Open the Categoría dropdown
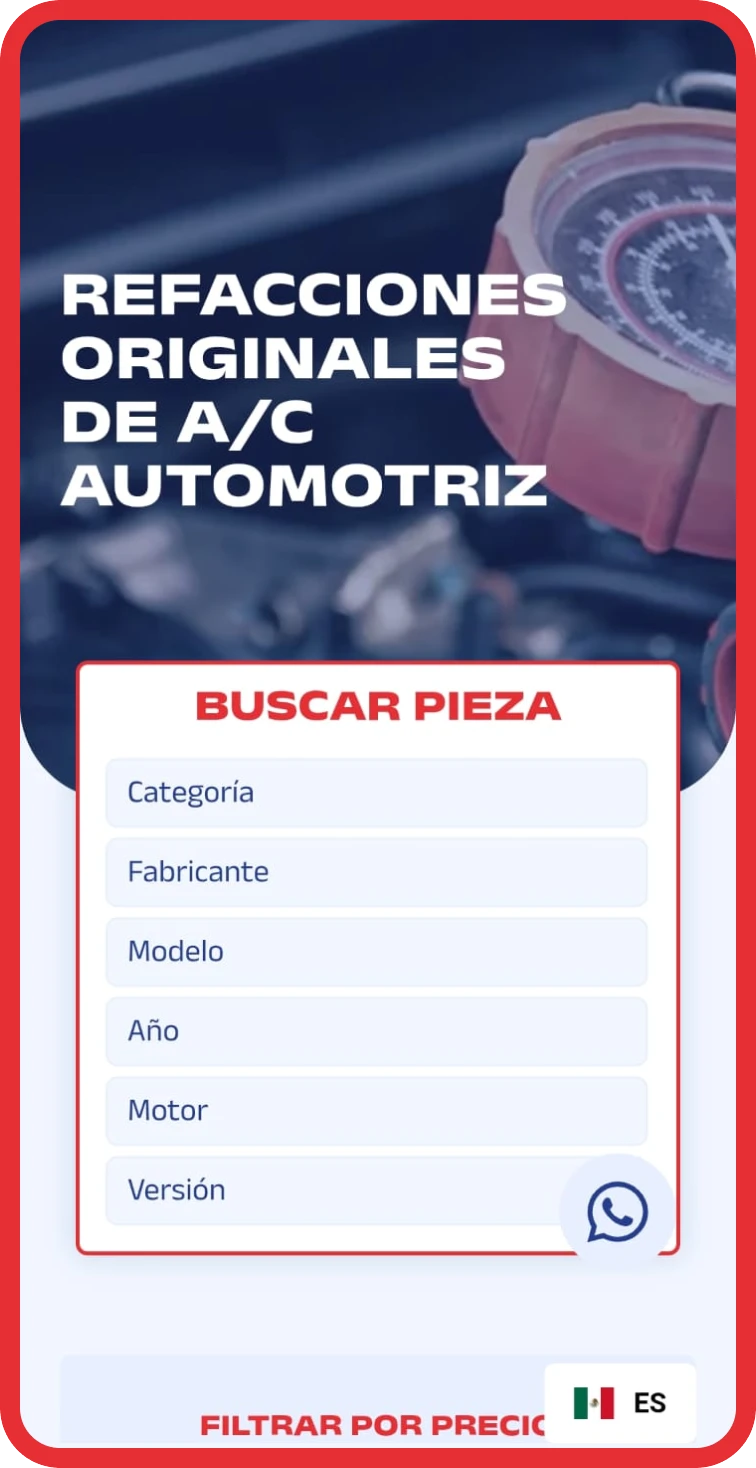The image size is (756, 1468). [x=376, y=792]
